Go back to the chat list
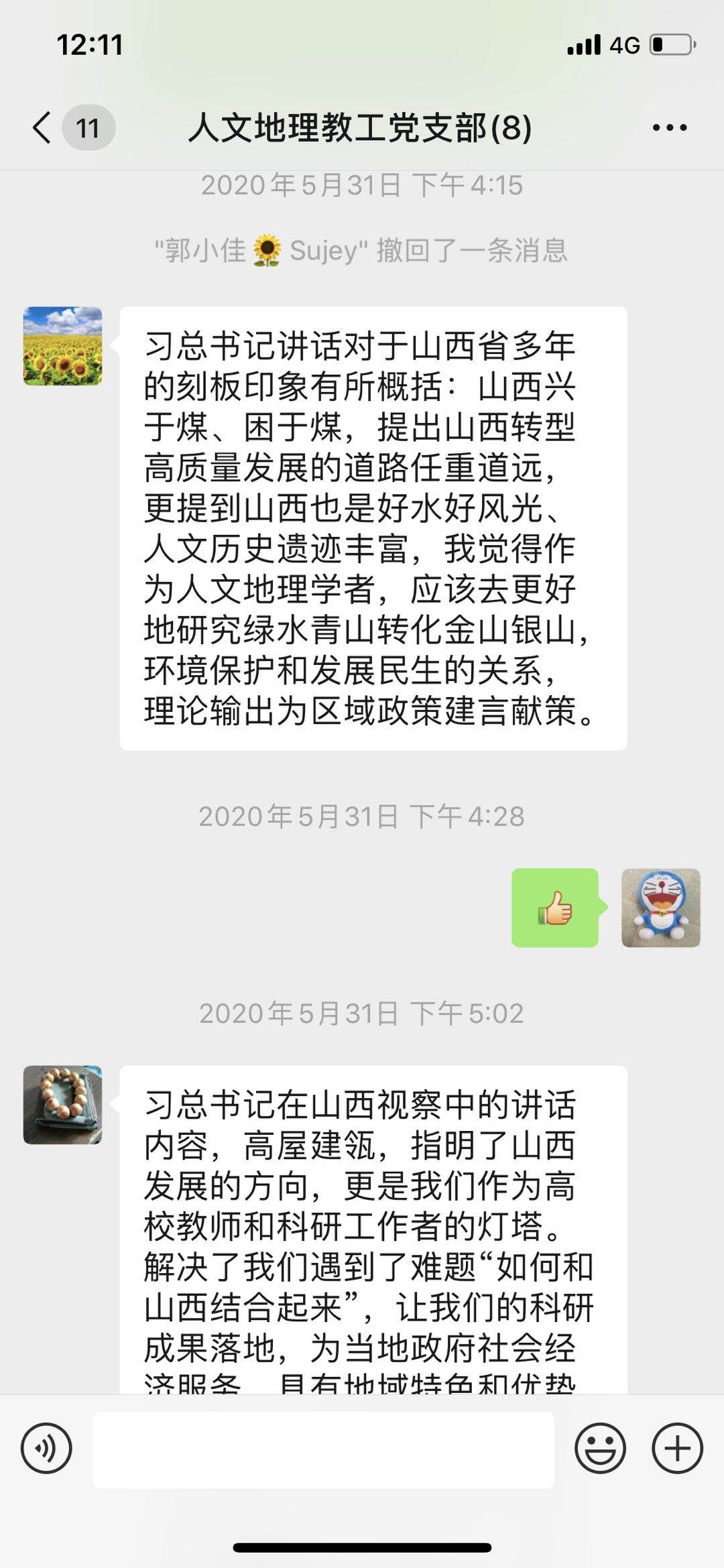 (43, 127)
